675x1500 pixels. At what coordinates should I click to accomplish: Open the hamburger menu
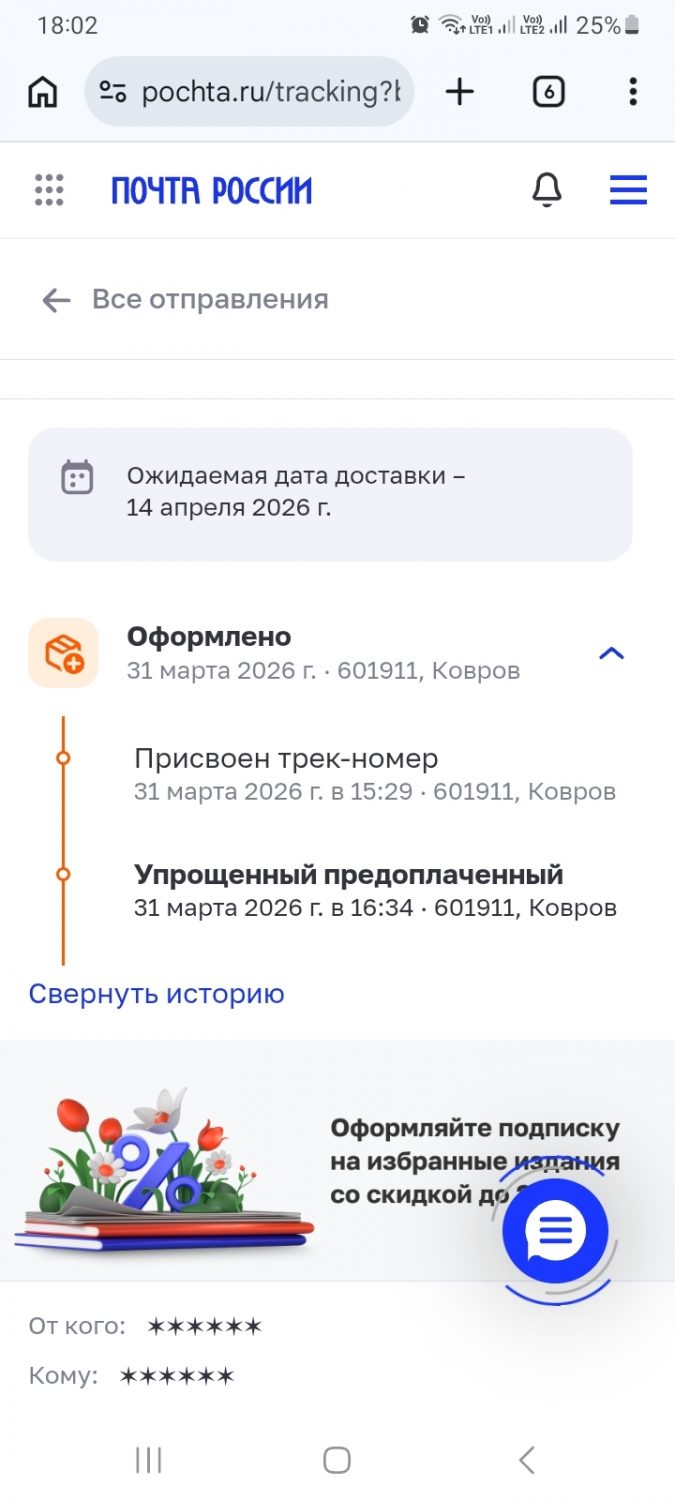628,190
